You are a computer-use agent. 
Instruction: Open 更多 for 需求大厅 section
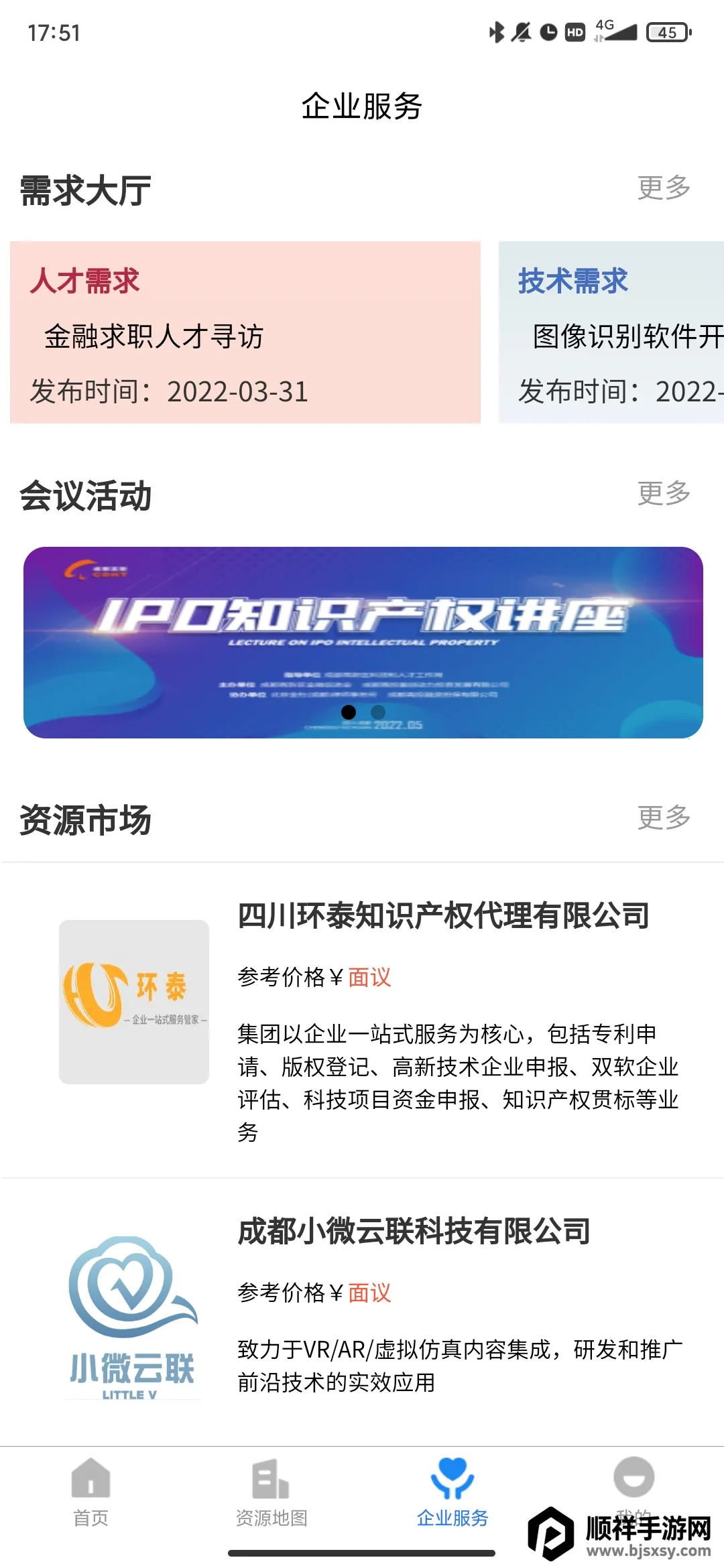coord(664,188)
